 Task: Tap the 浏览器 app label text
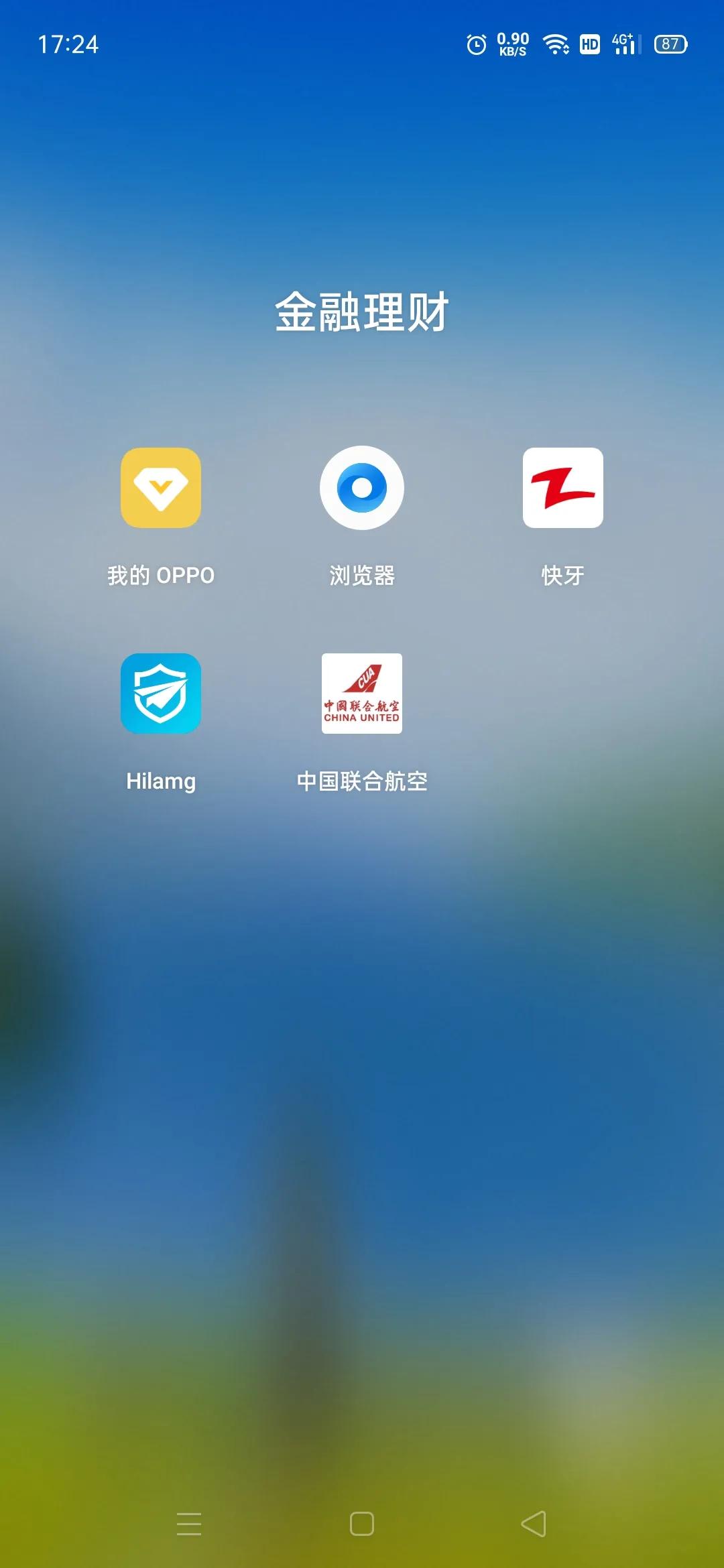coord(362,574)
